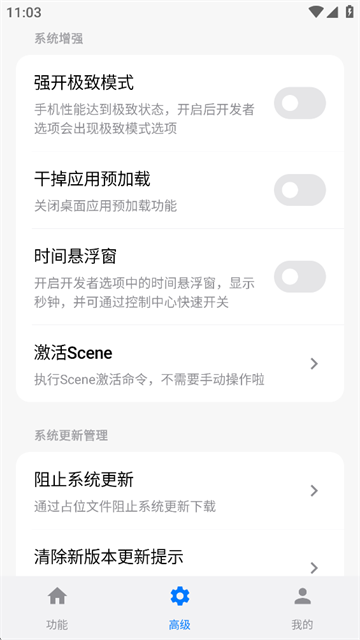Open 阻止系统更新 settings
The image size is (360, 640).
180,491
